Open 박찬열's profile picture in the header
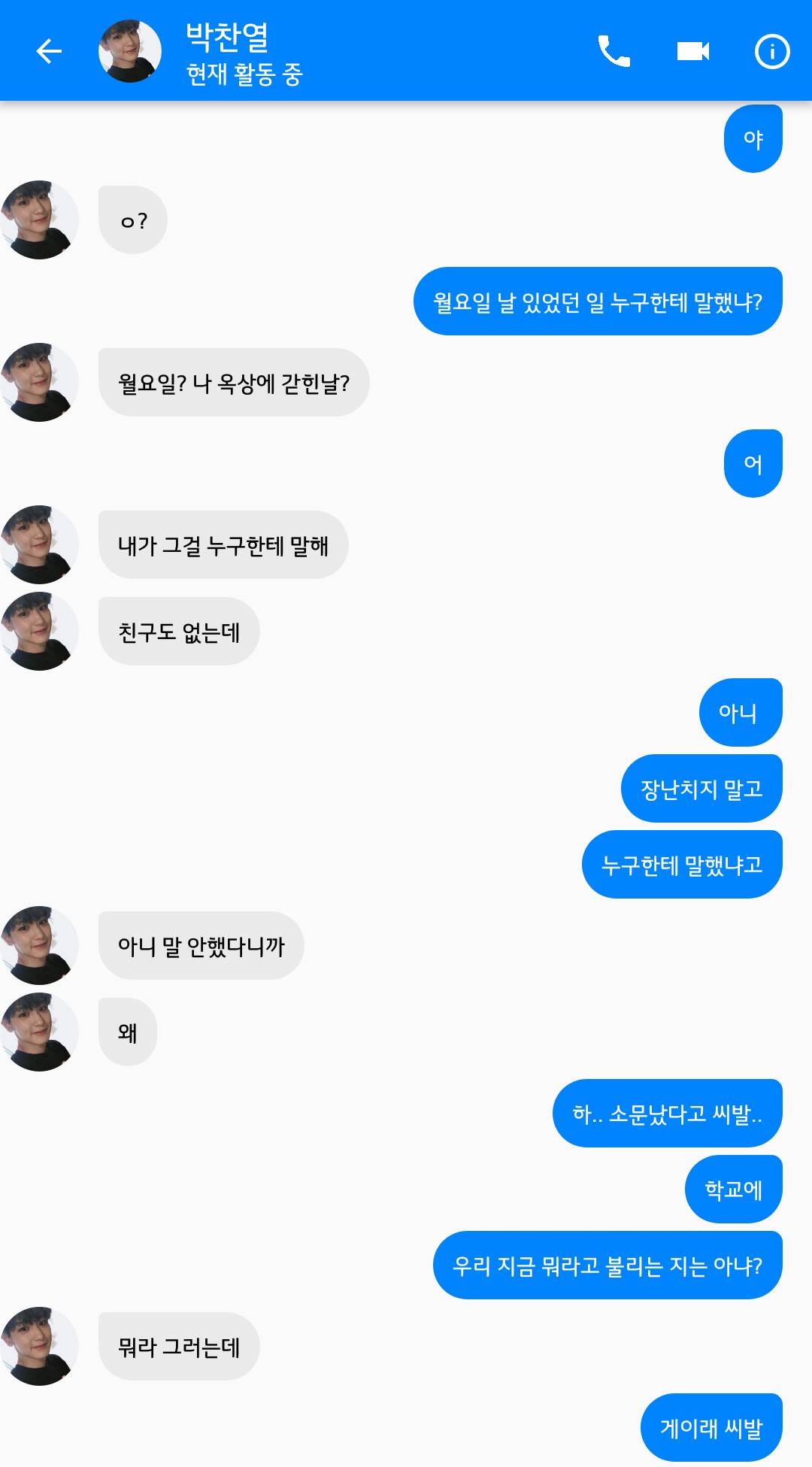The image size is (812, 1467). coord(130,51)
